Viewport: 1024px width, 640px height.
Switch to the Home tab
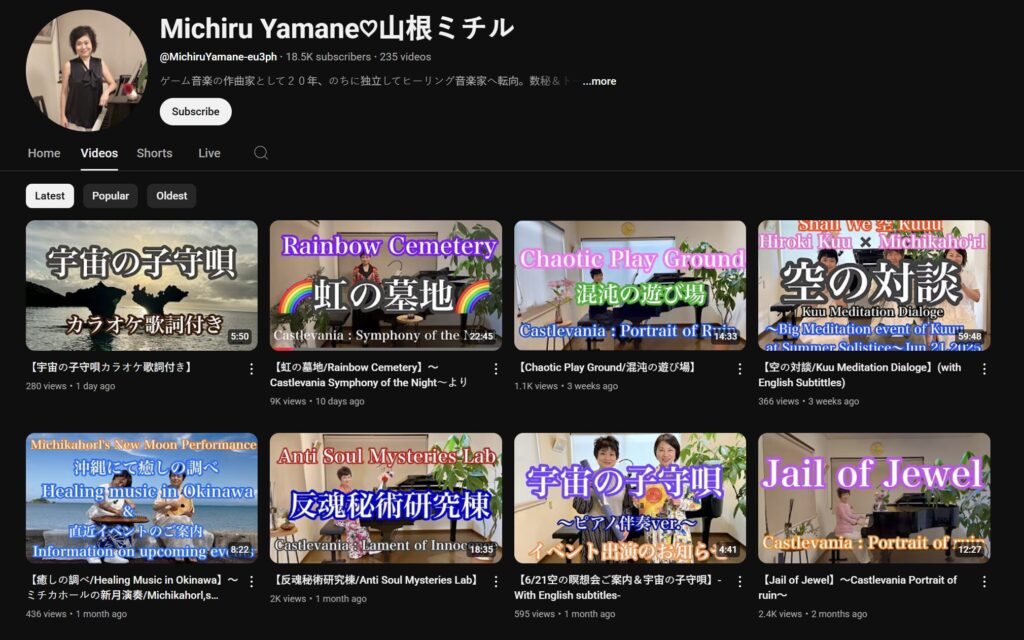click(44, 153)
